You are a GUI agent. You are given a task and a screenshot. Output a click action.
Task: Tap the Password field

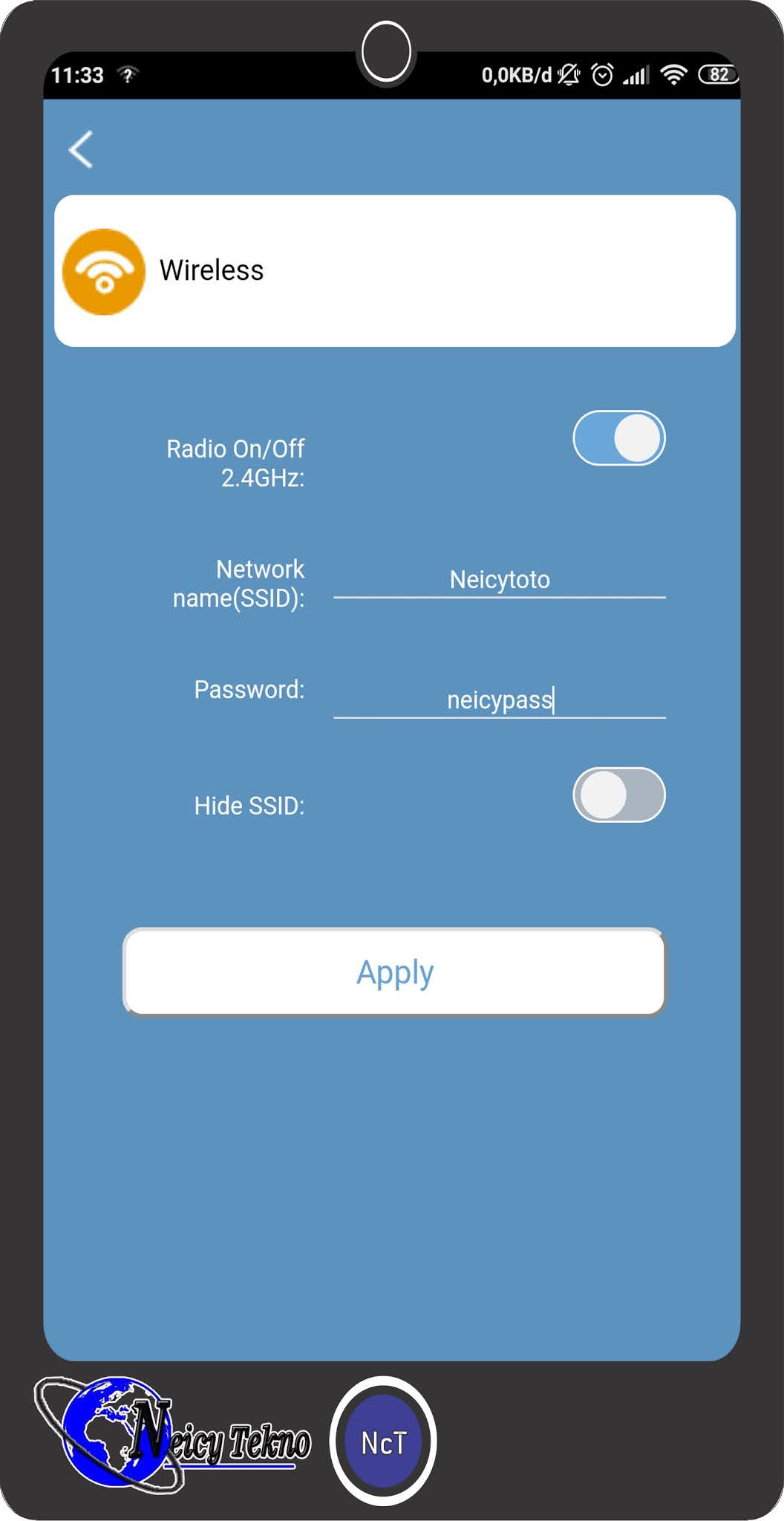(499, 700)
